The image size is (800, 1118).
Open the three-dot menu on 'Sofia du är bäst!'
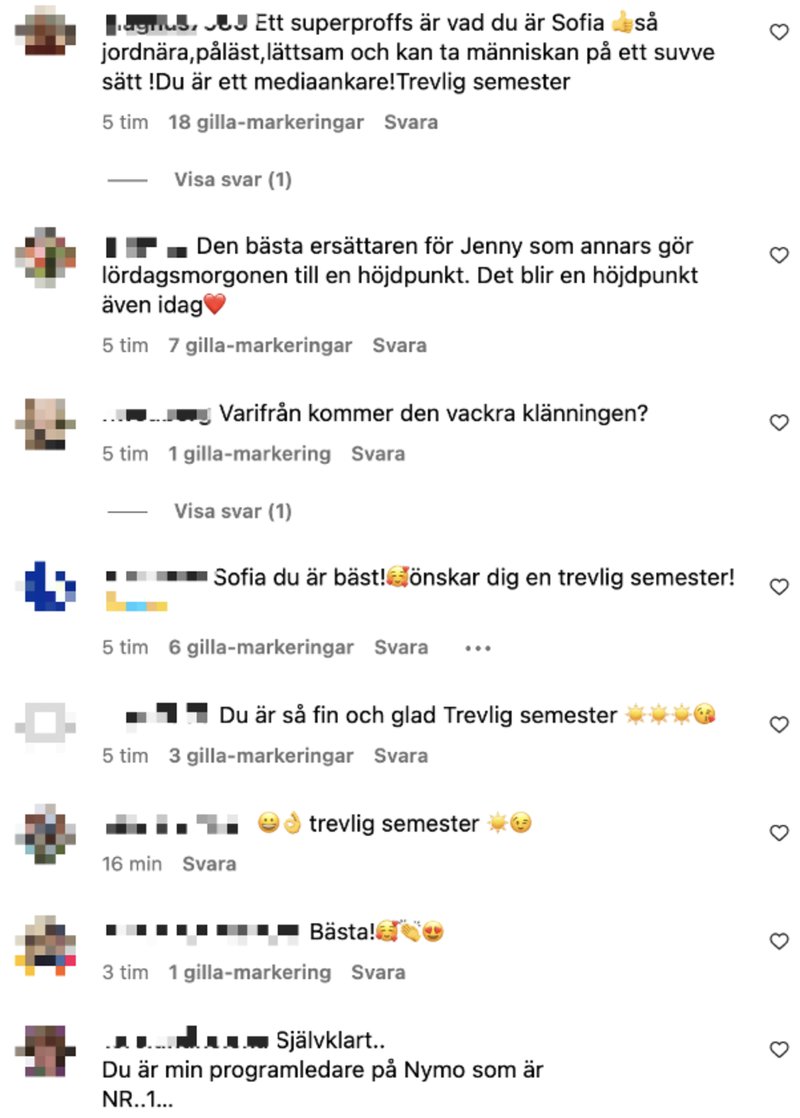point(478,648)
